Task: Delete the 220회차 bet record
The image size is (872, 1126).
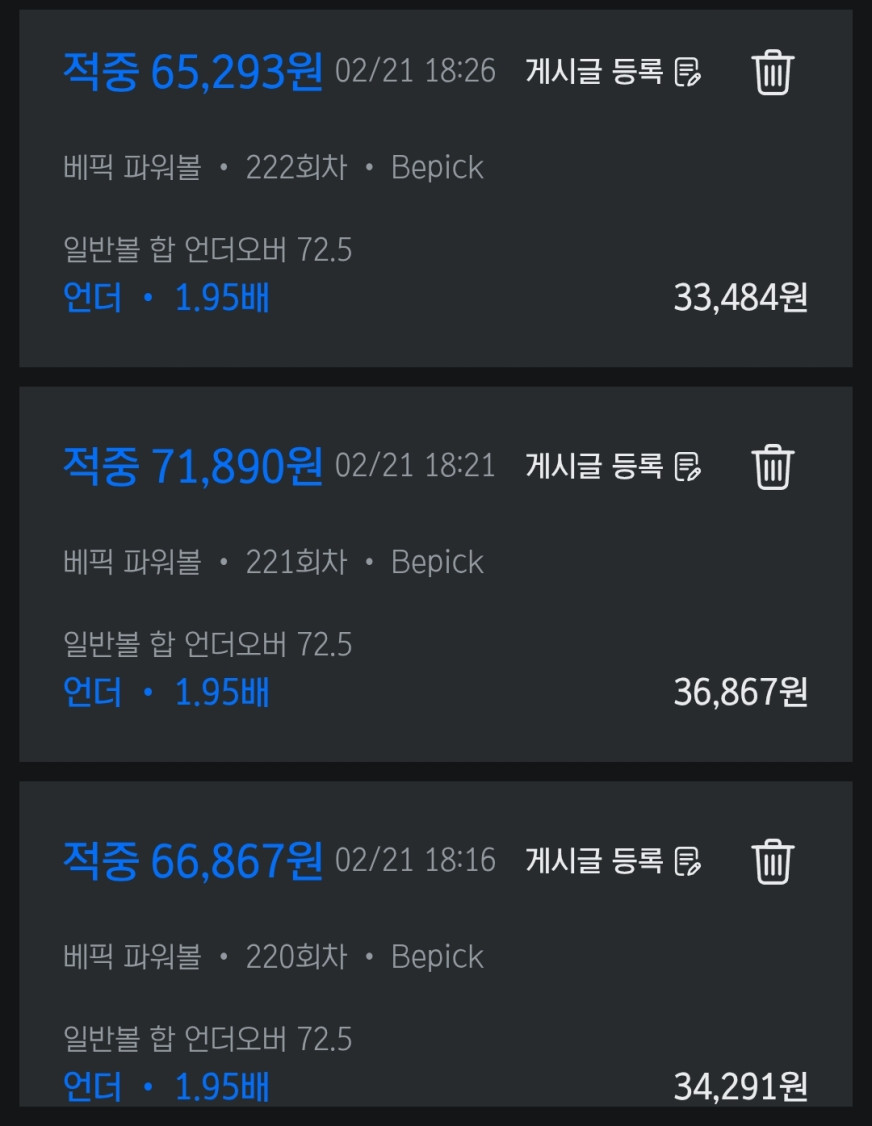Action: pyautogui.click(x=772, y=861)
